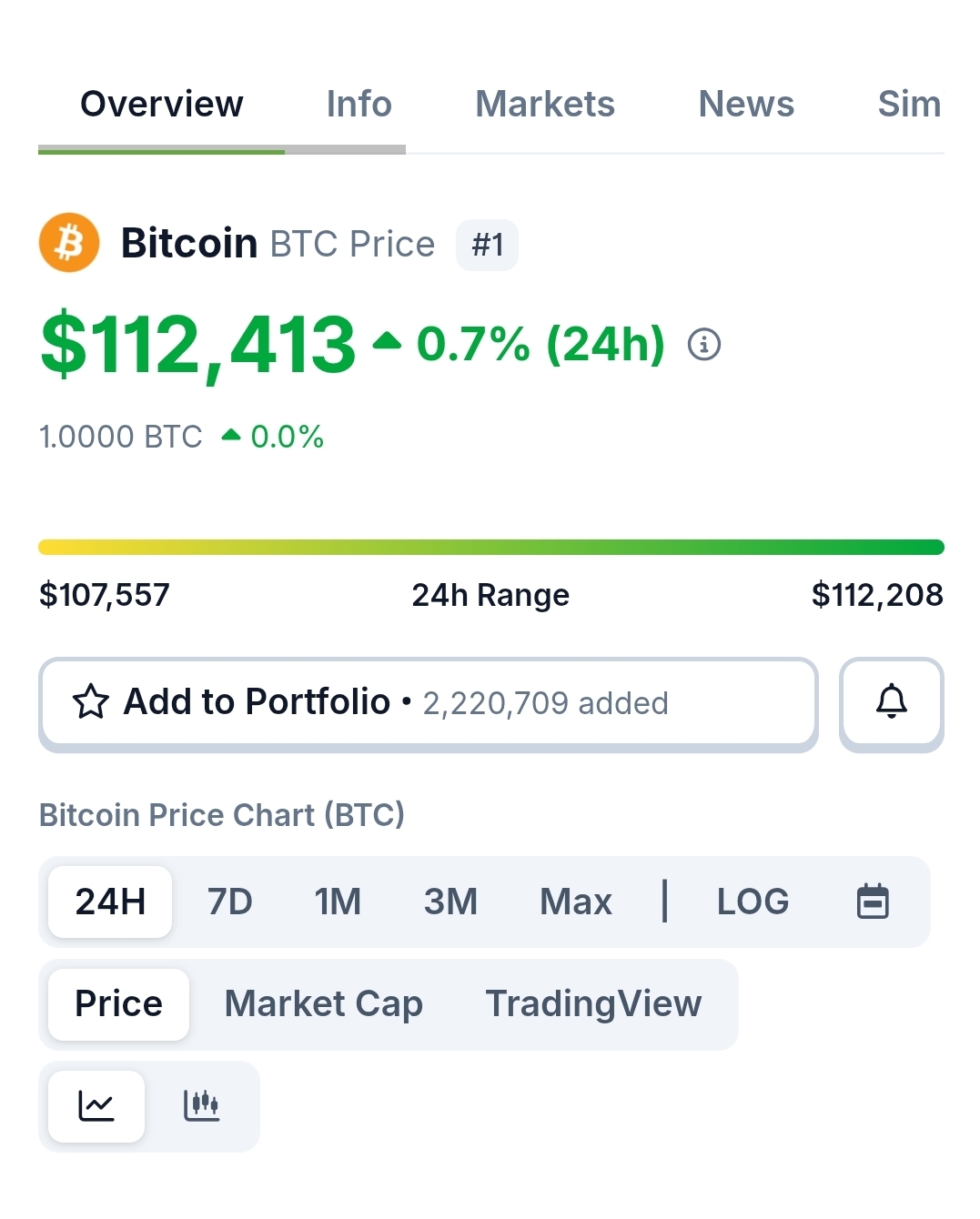Switch chart range to 7D
The image size is (980, 1219).
click(x=229, y=902)
